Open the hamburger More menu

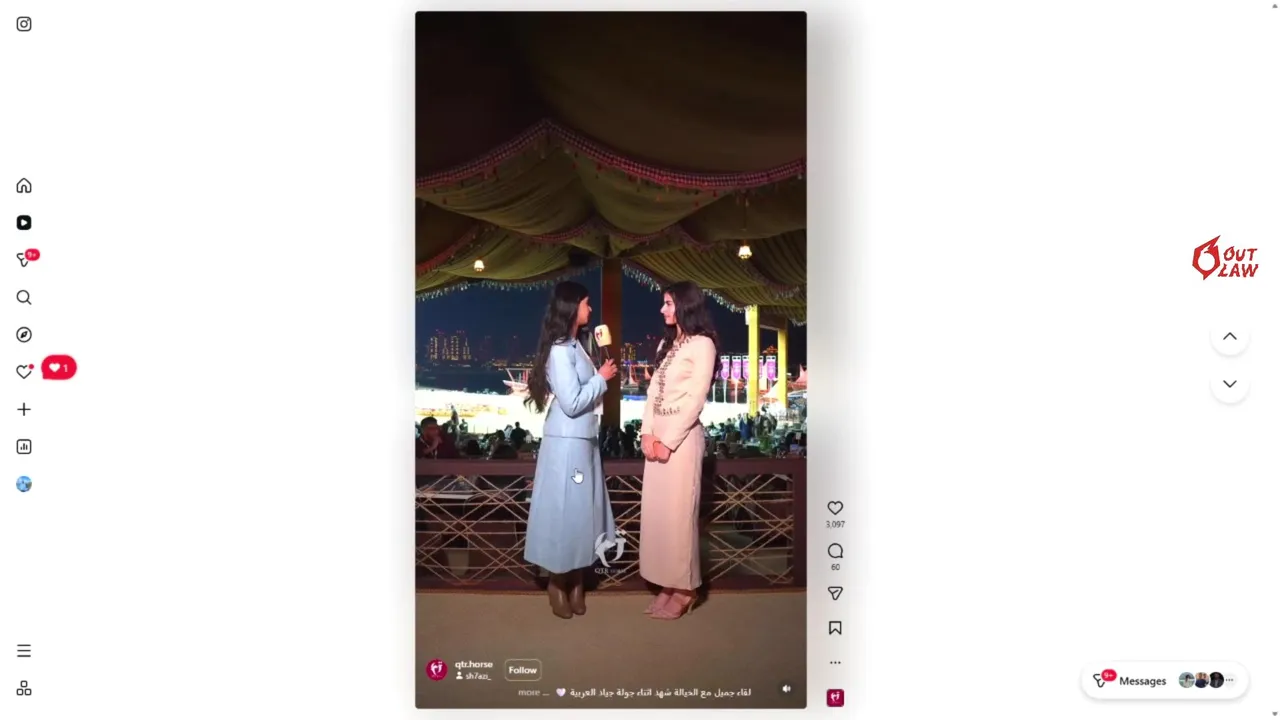24,651
